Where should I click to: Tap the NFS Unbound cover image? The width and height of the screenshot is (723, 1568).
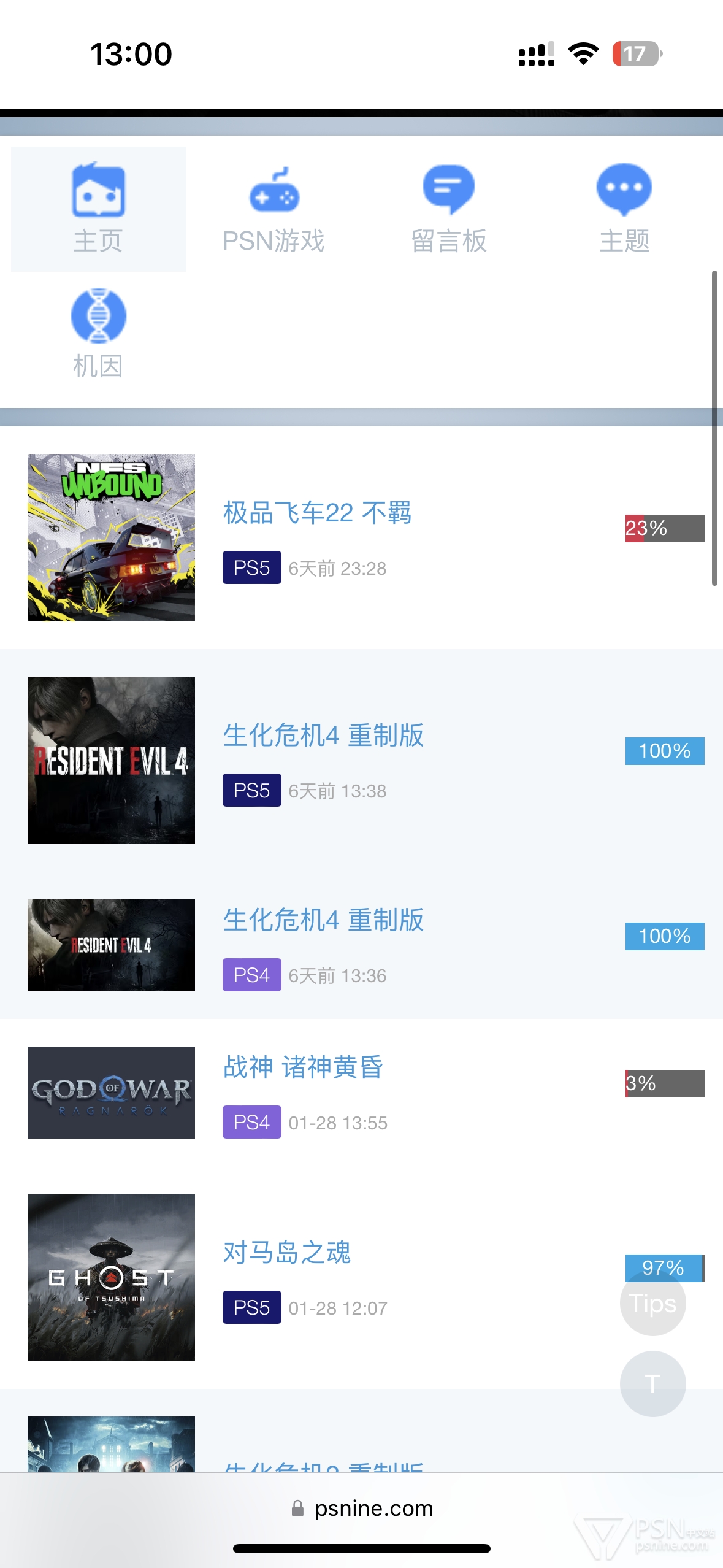[111, 537]
